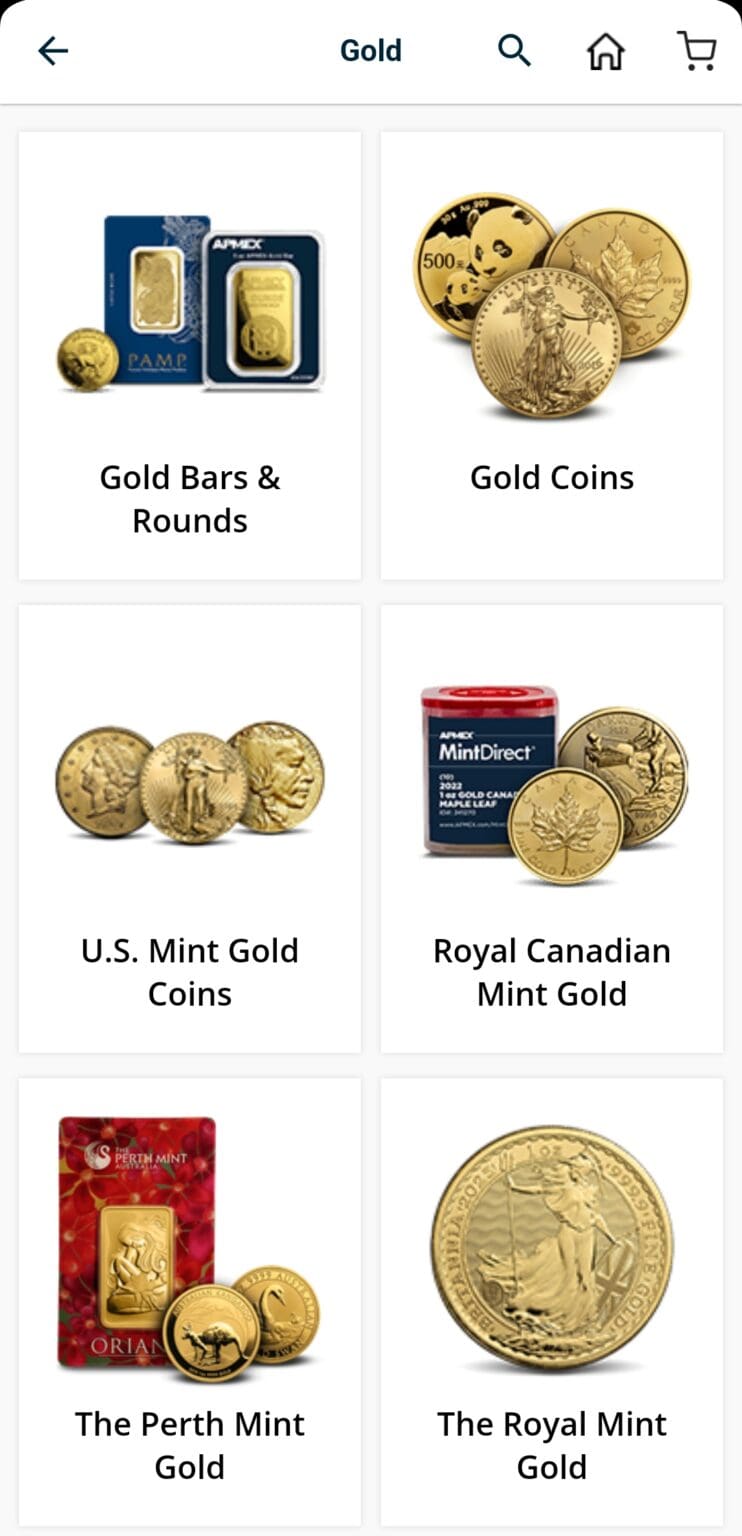Click The Royal Mint Gold label
This screenshot has width=742, height=1536.
point(551,1444)
